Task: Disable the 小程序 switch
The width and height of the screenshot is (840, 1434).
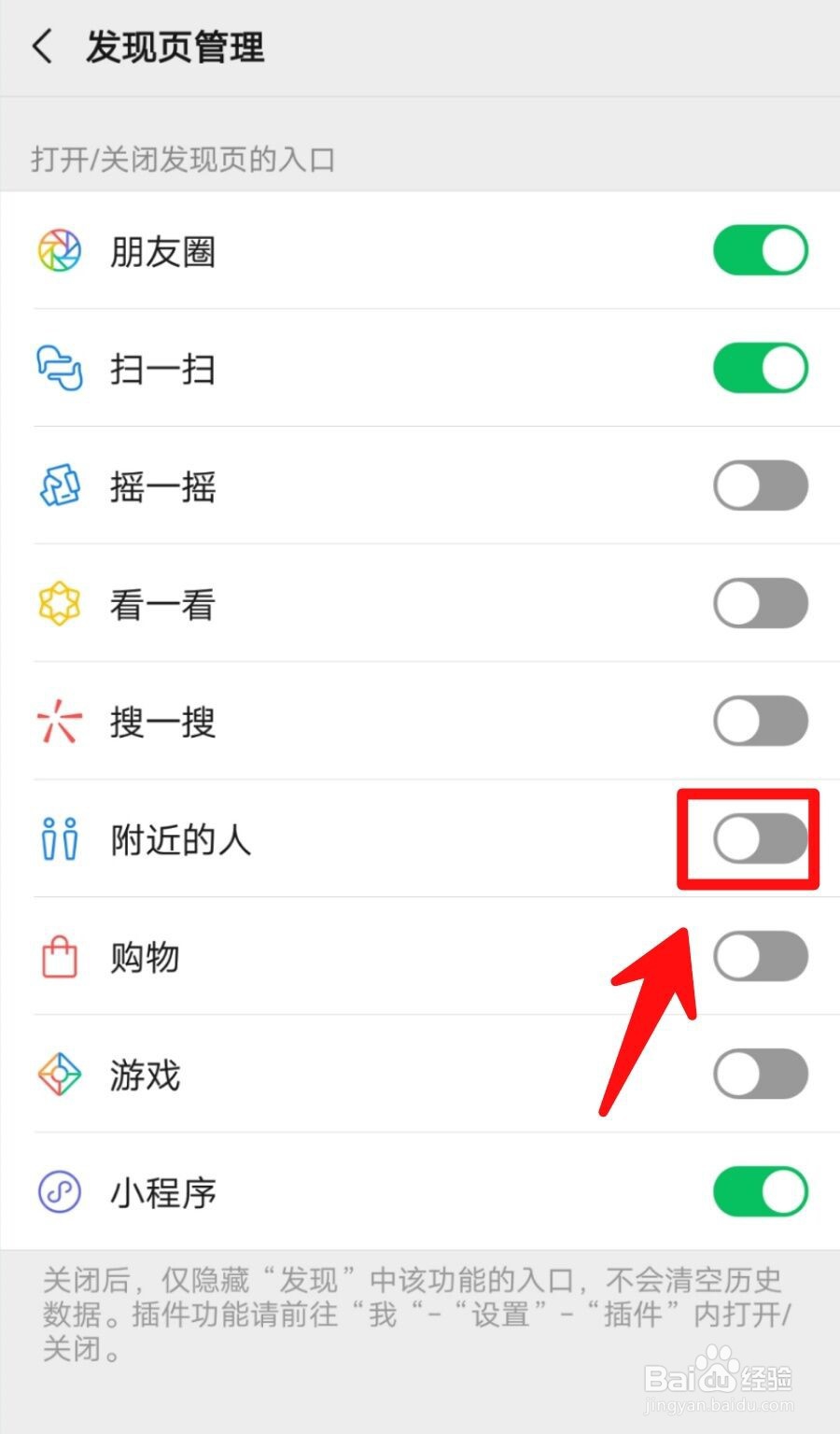Action: pyautogui.click(x=760, y=1191)
